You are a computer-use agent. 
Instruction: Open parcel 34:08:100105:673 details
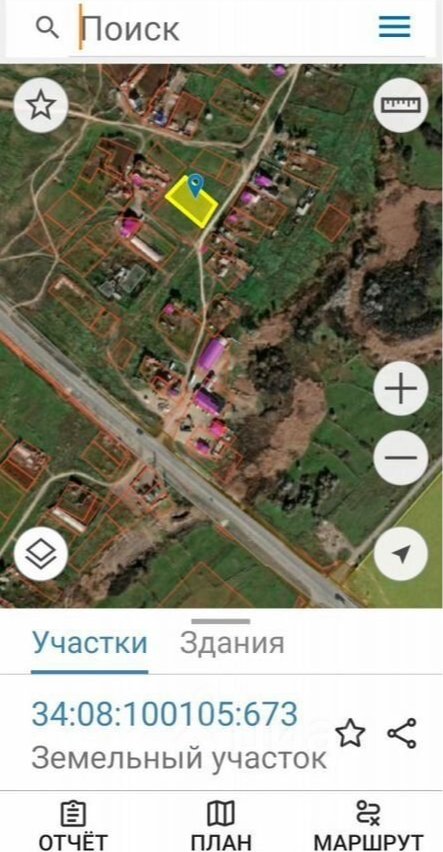point(165,714)
